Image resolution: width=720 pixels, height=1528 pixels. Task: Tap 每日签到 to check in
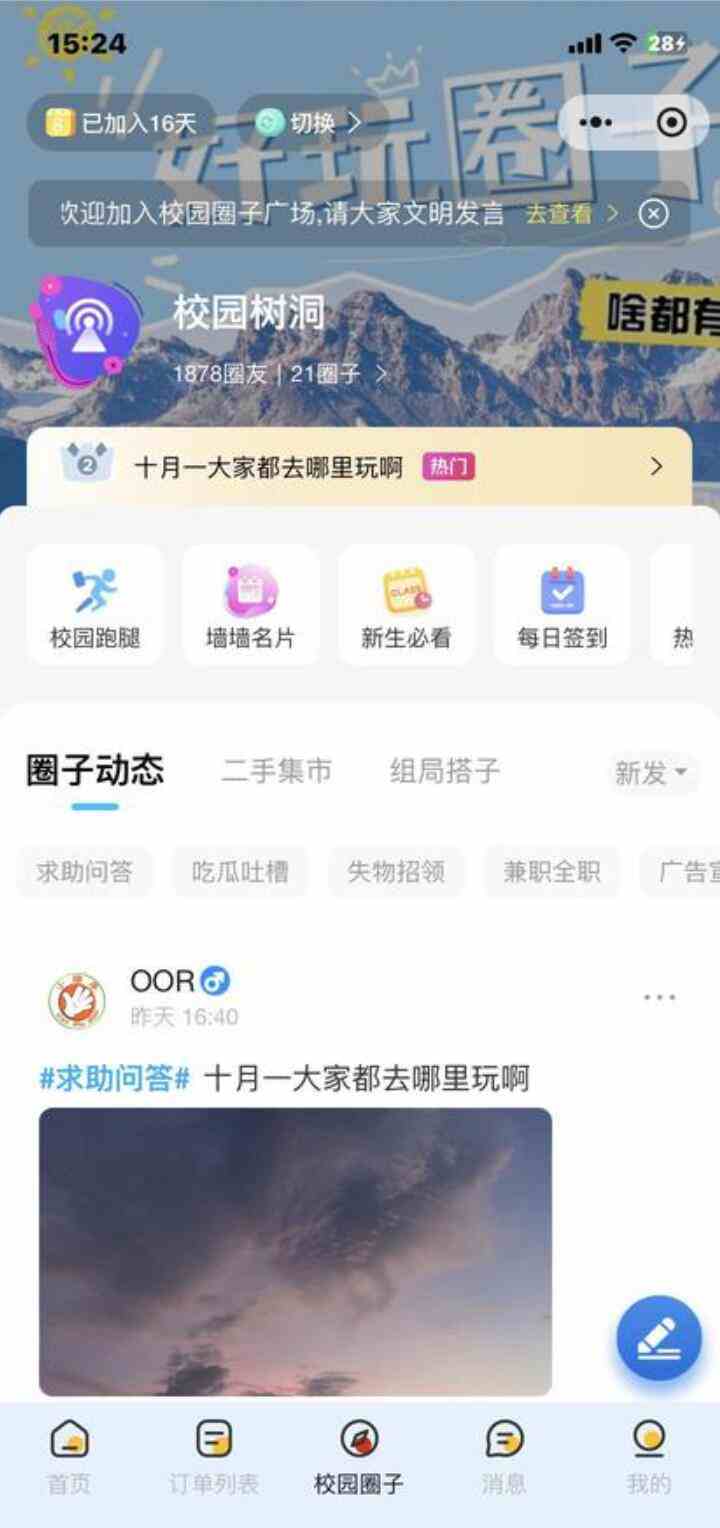pos(562,606)
